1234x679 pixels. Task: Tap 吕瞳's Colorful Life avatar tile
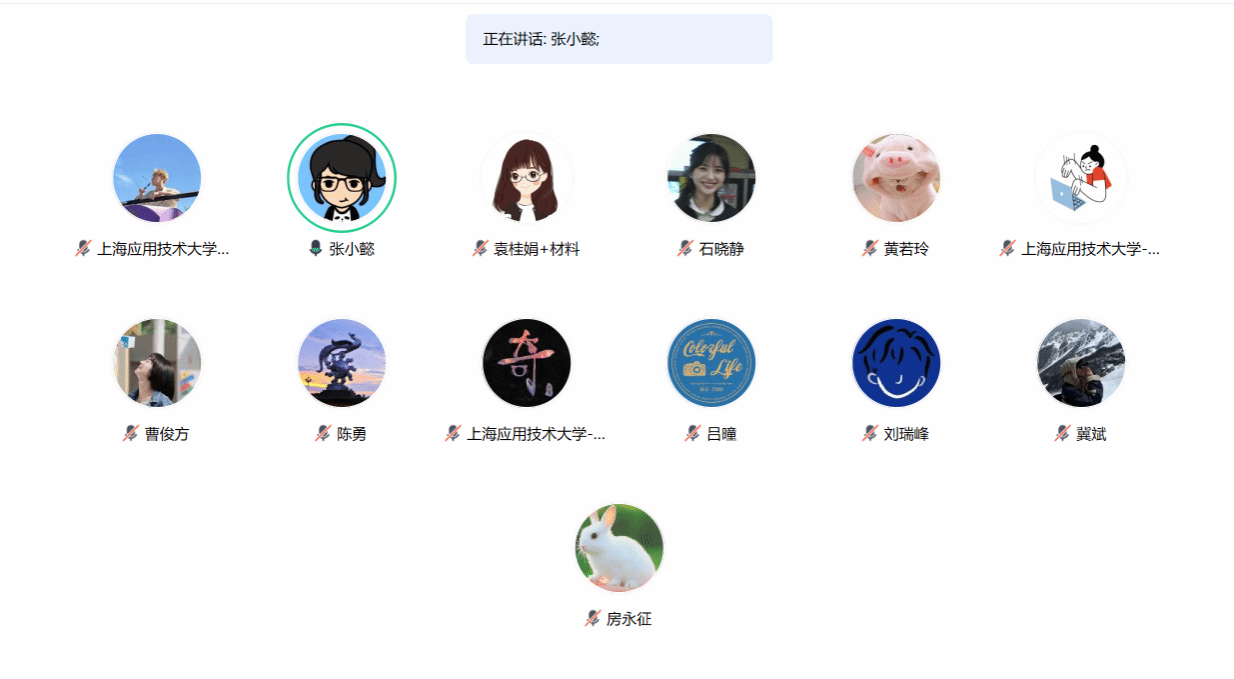point(711,363)
